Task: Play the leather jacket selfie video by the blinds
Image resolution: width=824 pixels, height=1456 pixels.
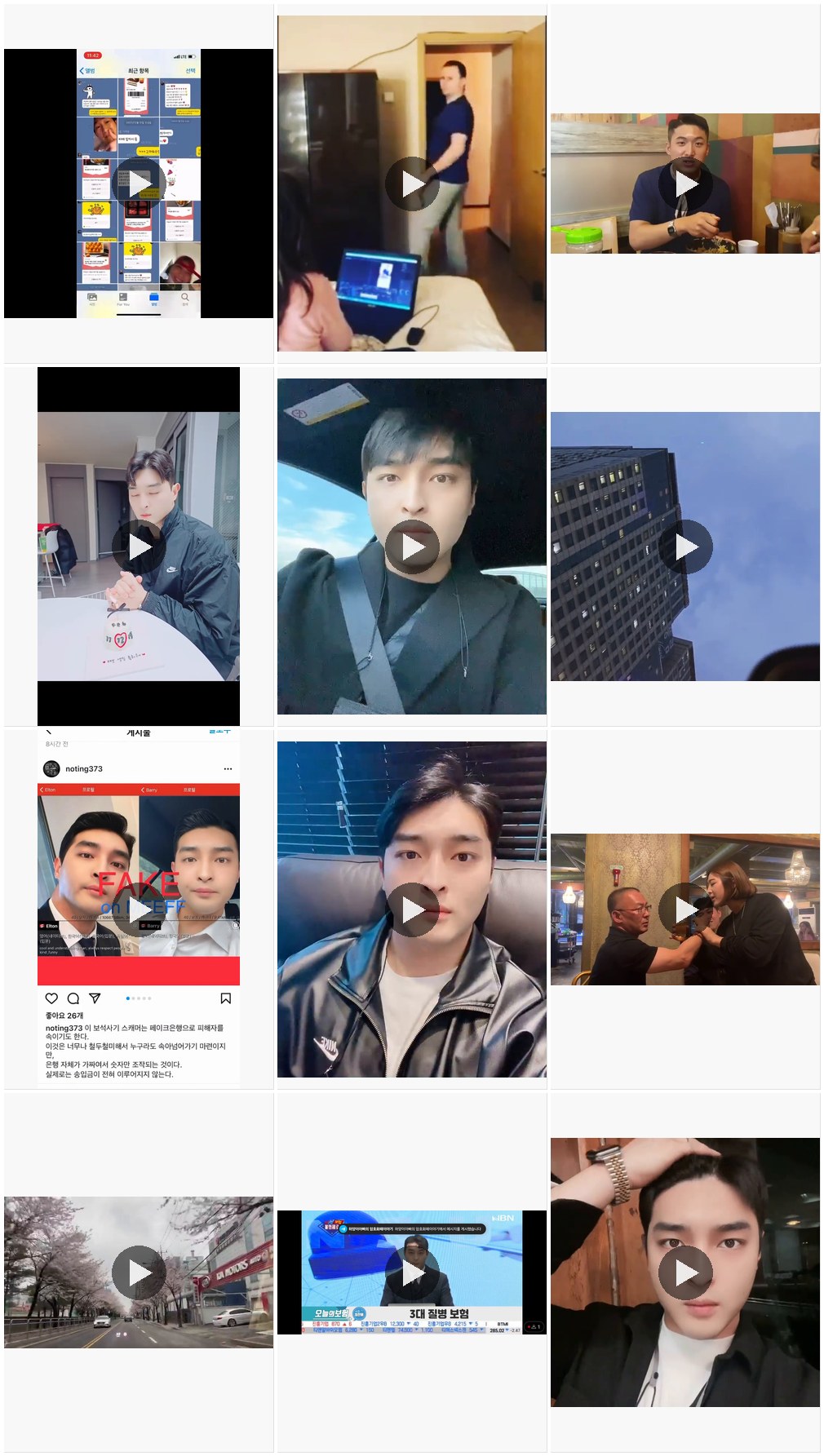Action: pyautogui.click(x=412, y=909)
